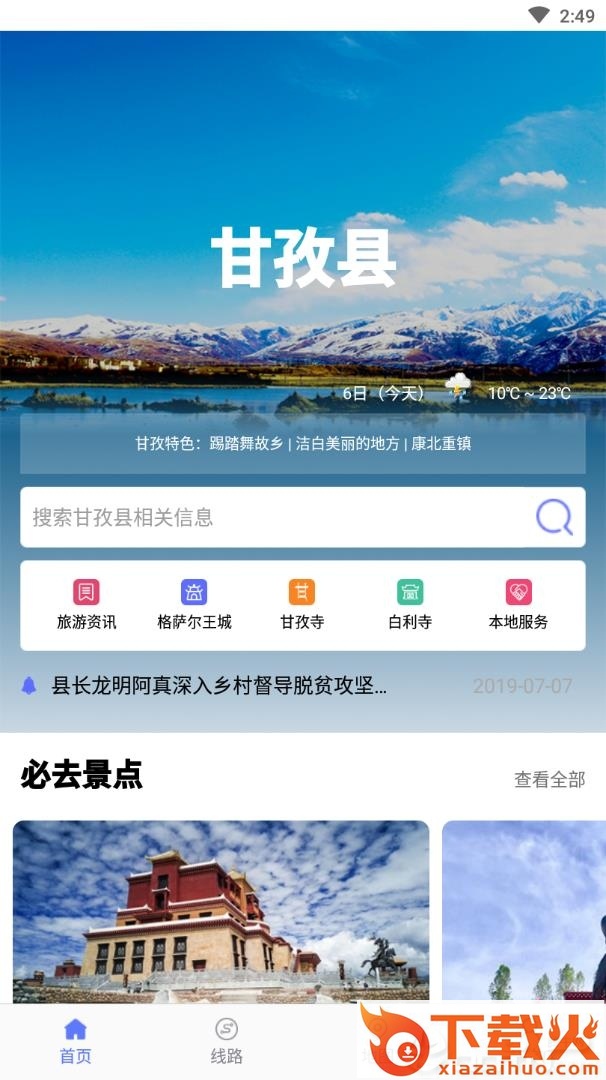606x1080 pixels.
Task: Switch to the 首页 tab
Action: 75,1041
